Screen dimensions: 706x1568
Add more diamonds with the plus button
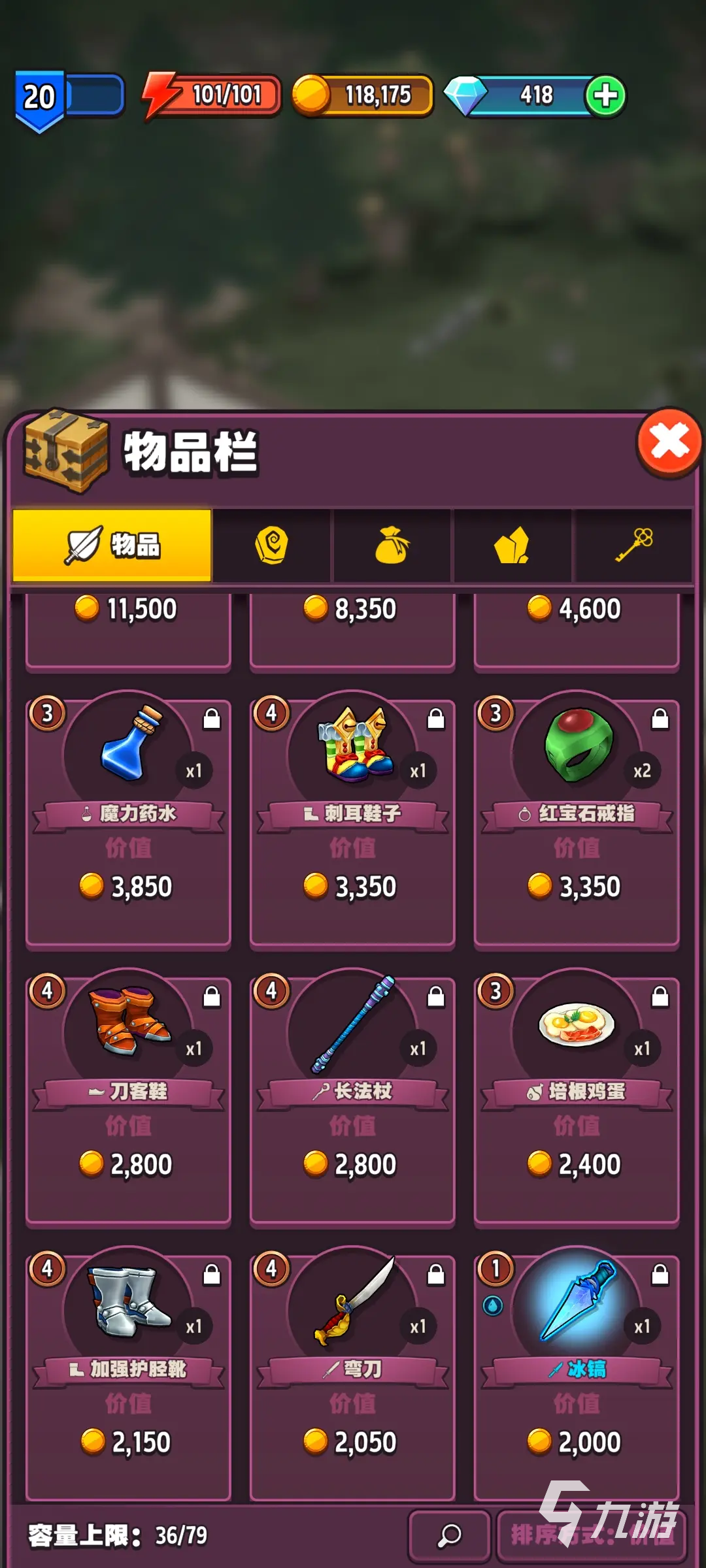pyautogui.click(x=605, y=96)
